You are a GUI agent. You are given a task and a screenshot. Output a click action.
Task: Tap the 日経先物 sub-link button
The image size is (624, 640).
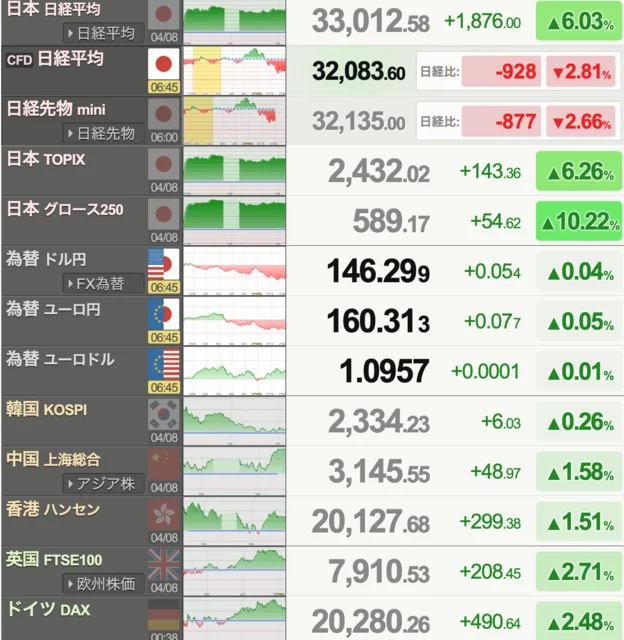click(x=104, y=133)
